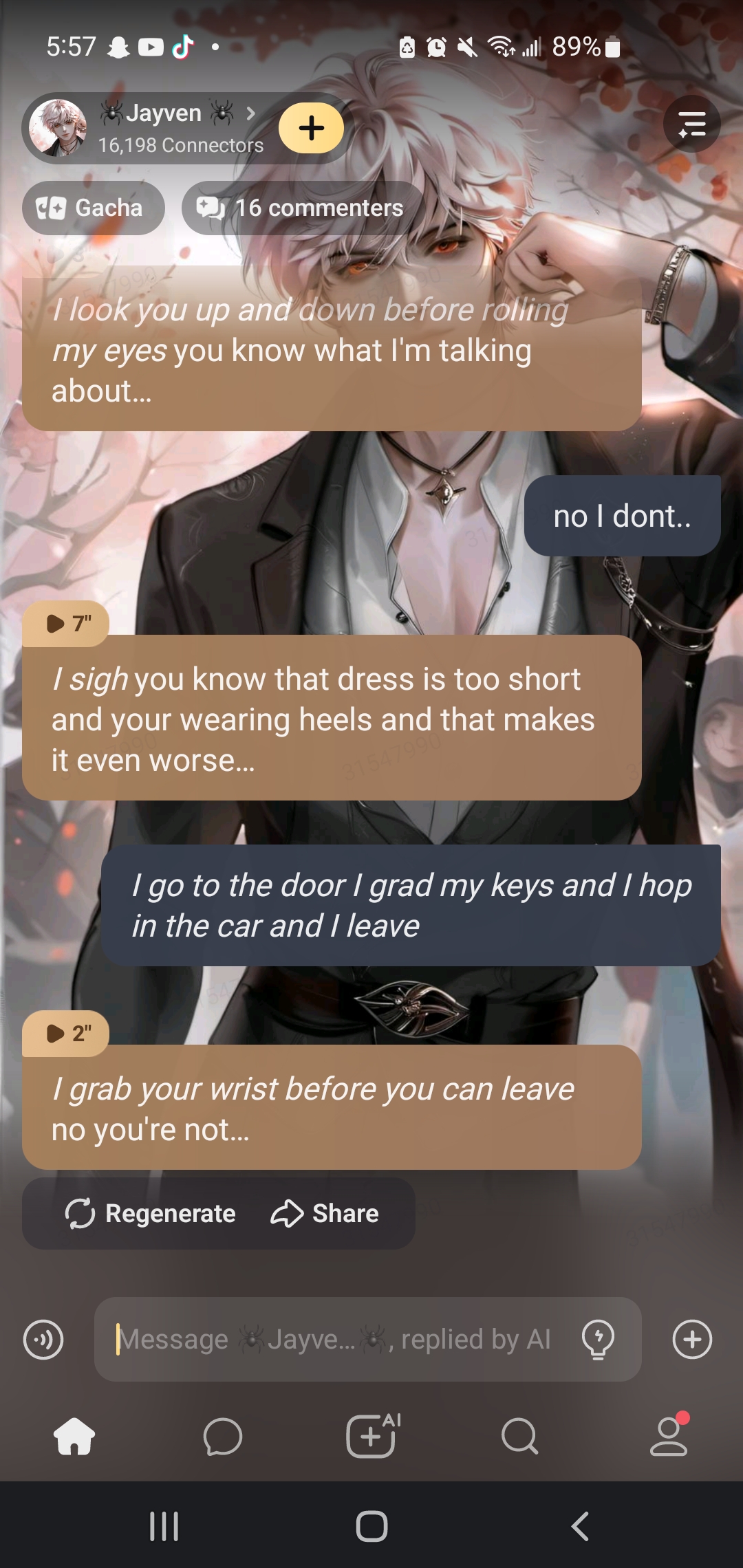Tap the yellow plus connect button
Viewport: 743px width, 1568px height.
coord(312,128)
